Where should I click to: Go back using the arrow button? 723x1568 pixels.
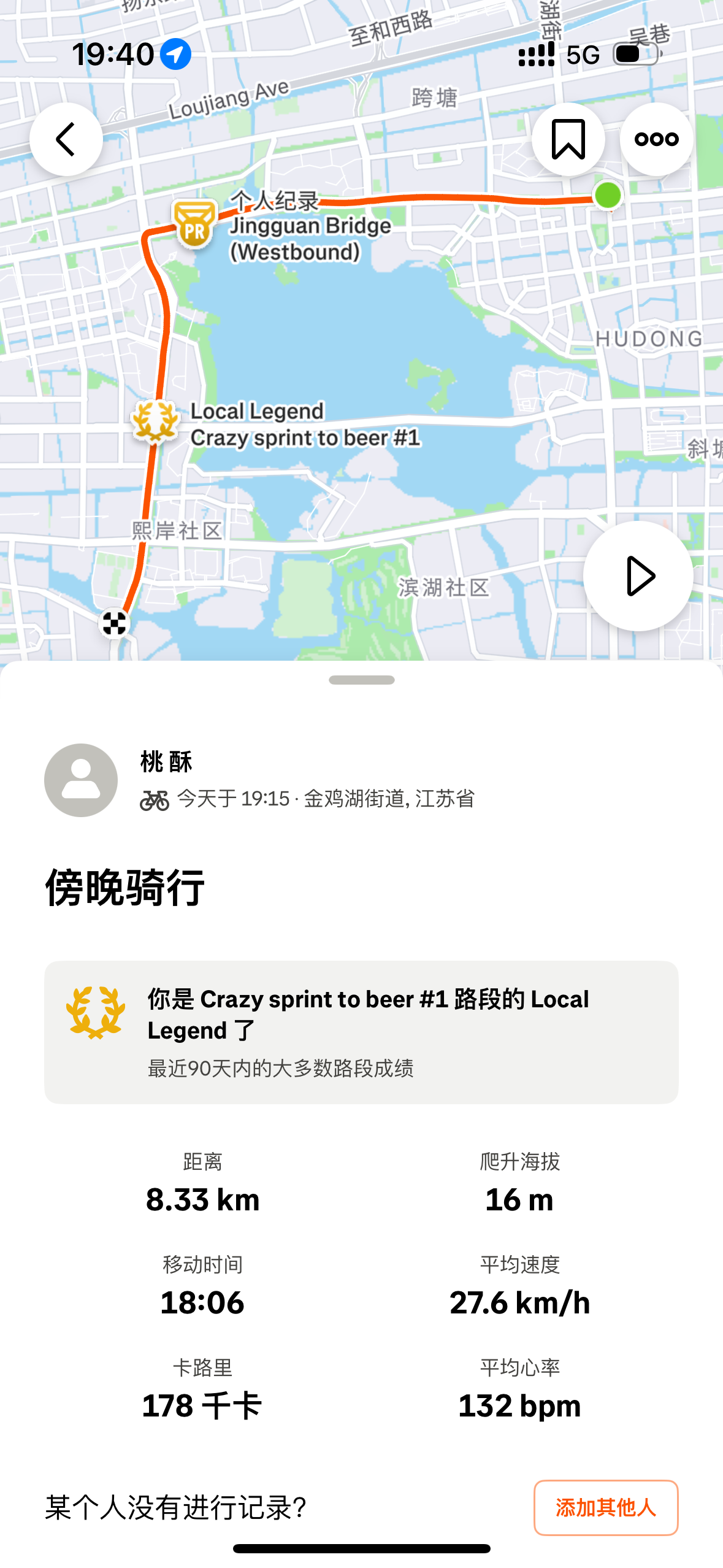tap(66, 139)
